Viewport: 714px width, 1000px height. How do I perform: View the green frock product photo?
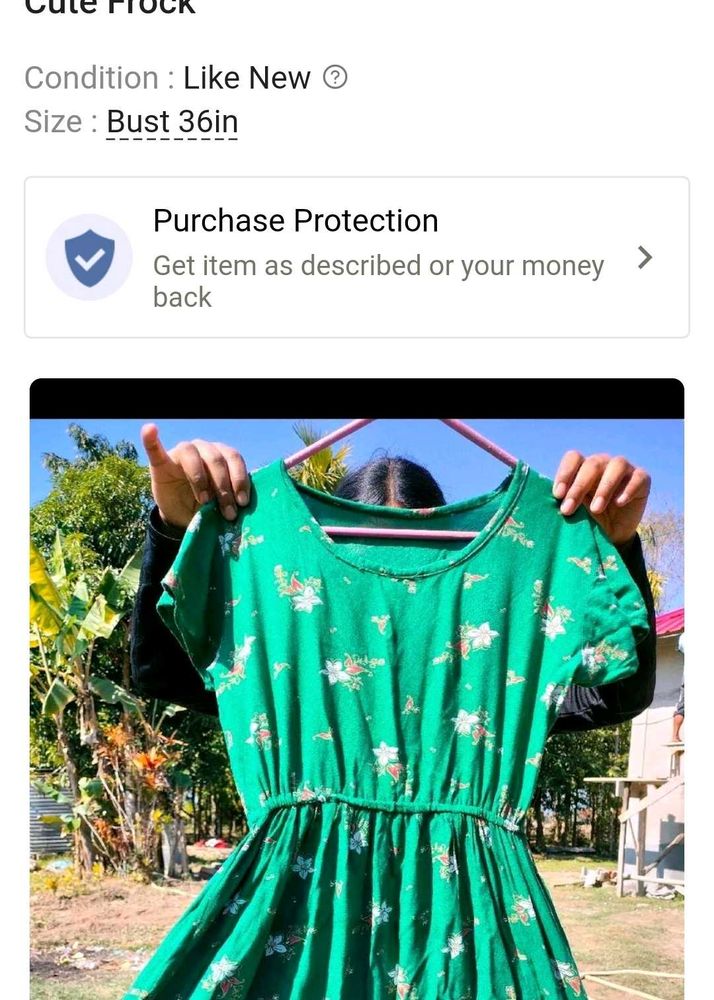coord(357,700)
